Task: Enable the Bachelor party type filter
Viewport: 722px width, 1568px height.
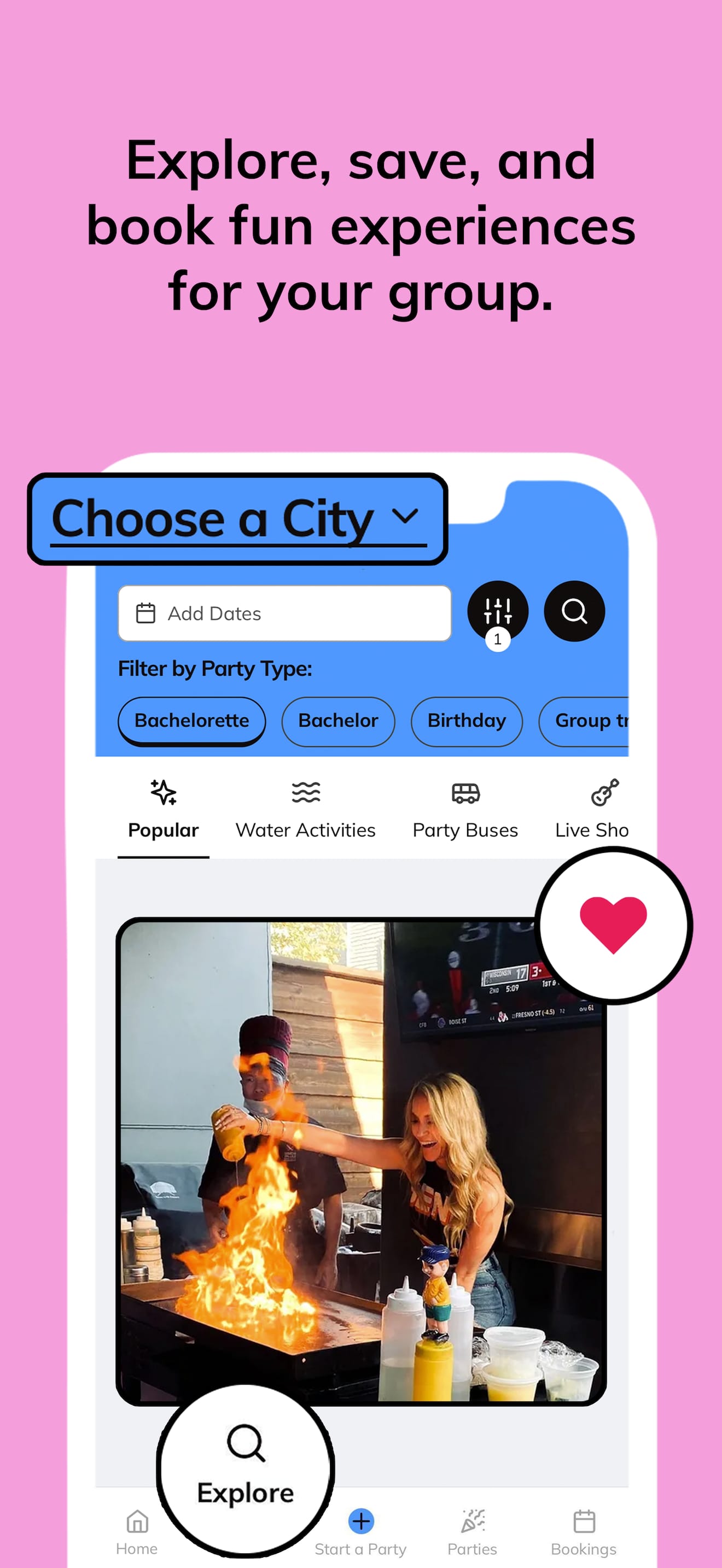Action: (338, 721)
